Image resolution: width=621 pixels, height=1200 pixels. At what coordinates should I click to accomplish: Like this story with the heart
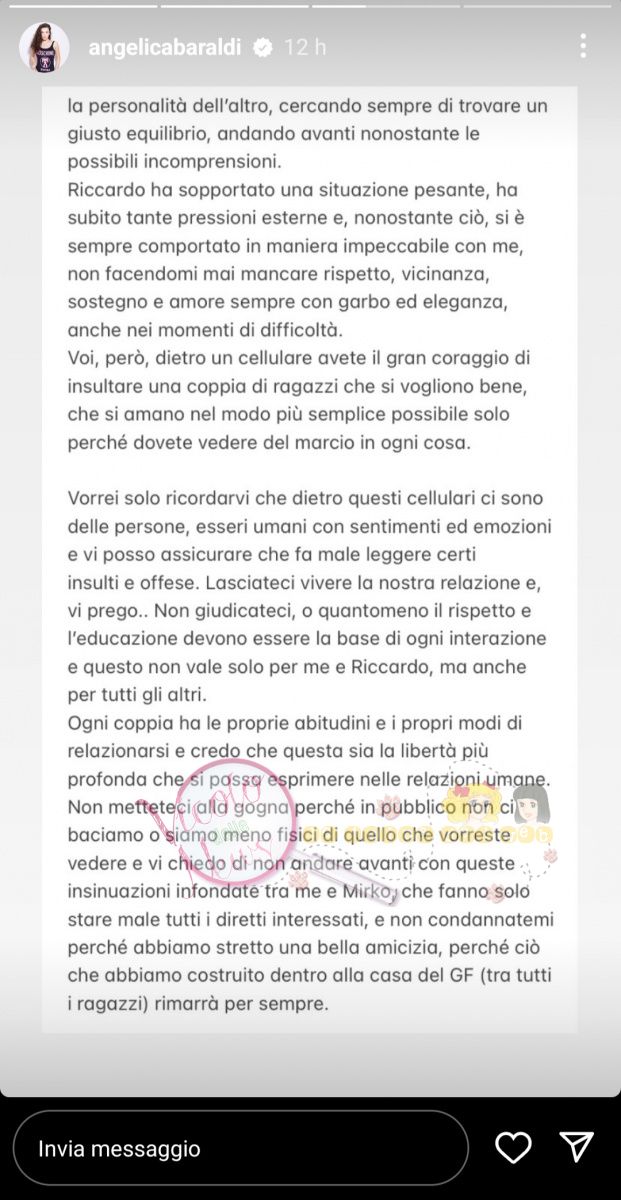pyautogui.click(x=513, y=1148)
